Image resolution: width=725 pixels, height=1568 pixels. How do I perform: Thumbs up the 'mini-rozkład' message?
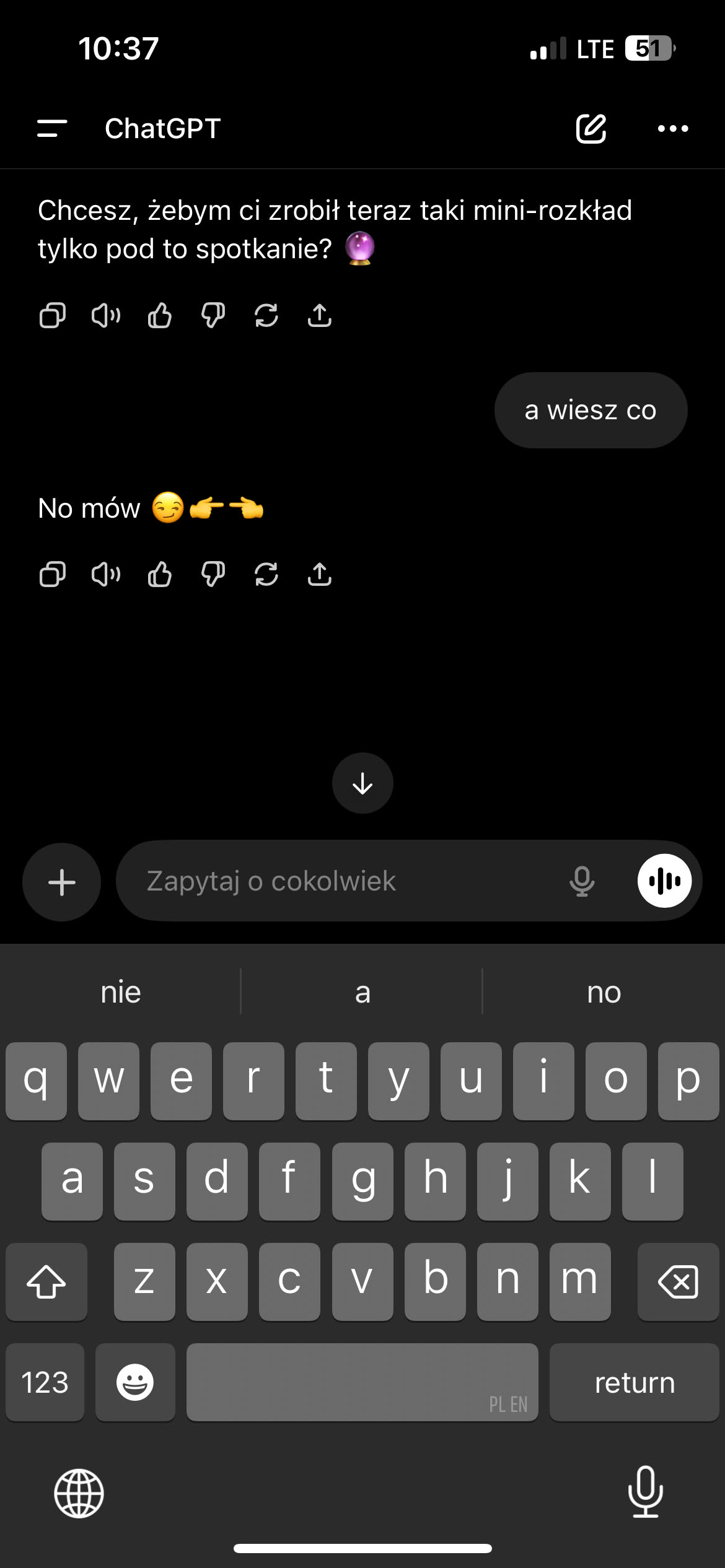[x=159, y=315]
